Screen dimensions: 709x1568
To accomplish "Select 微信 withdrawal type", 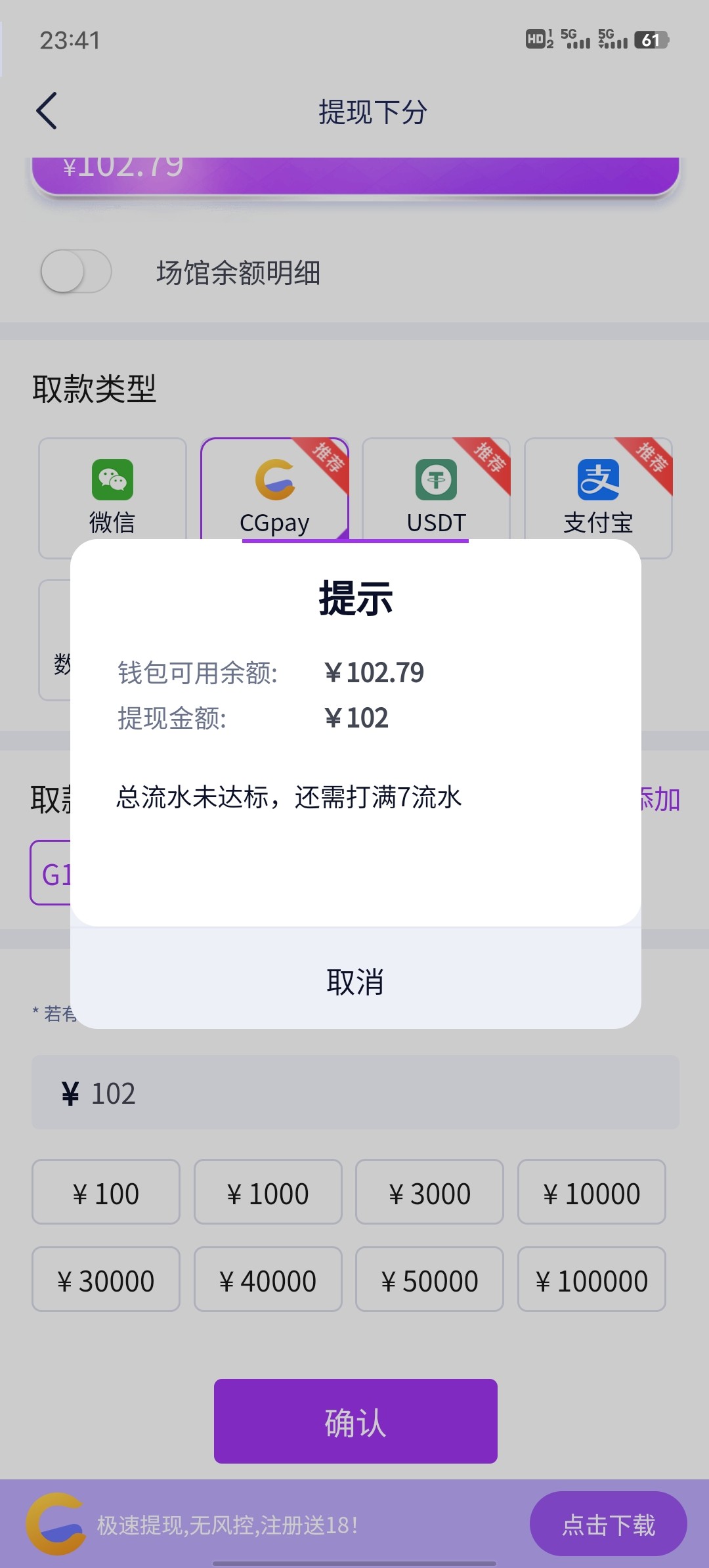I will [112, 489].
